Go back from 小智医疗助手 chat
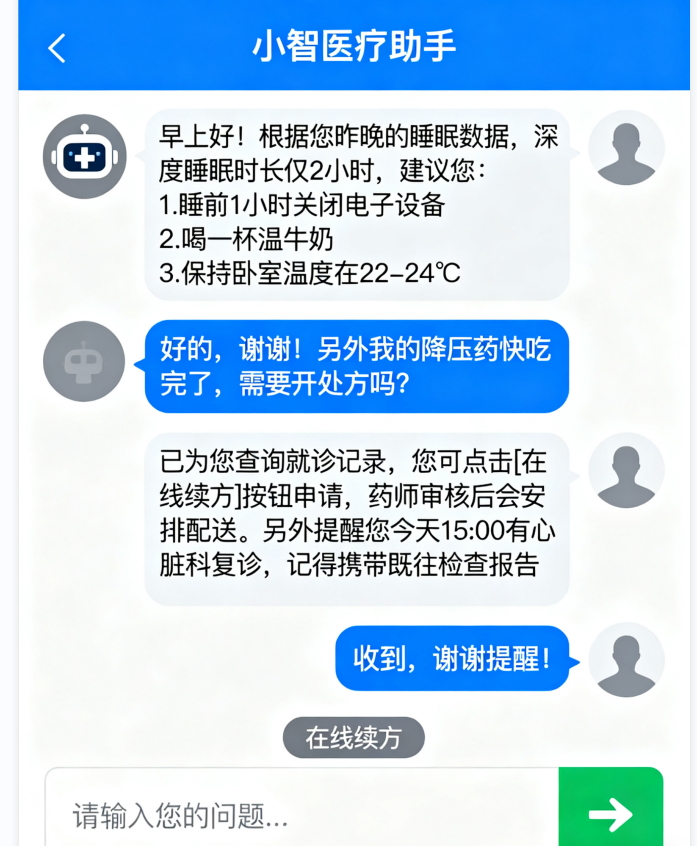This screenshot has height=846, width=697. pos(57,48)
